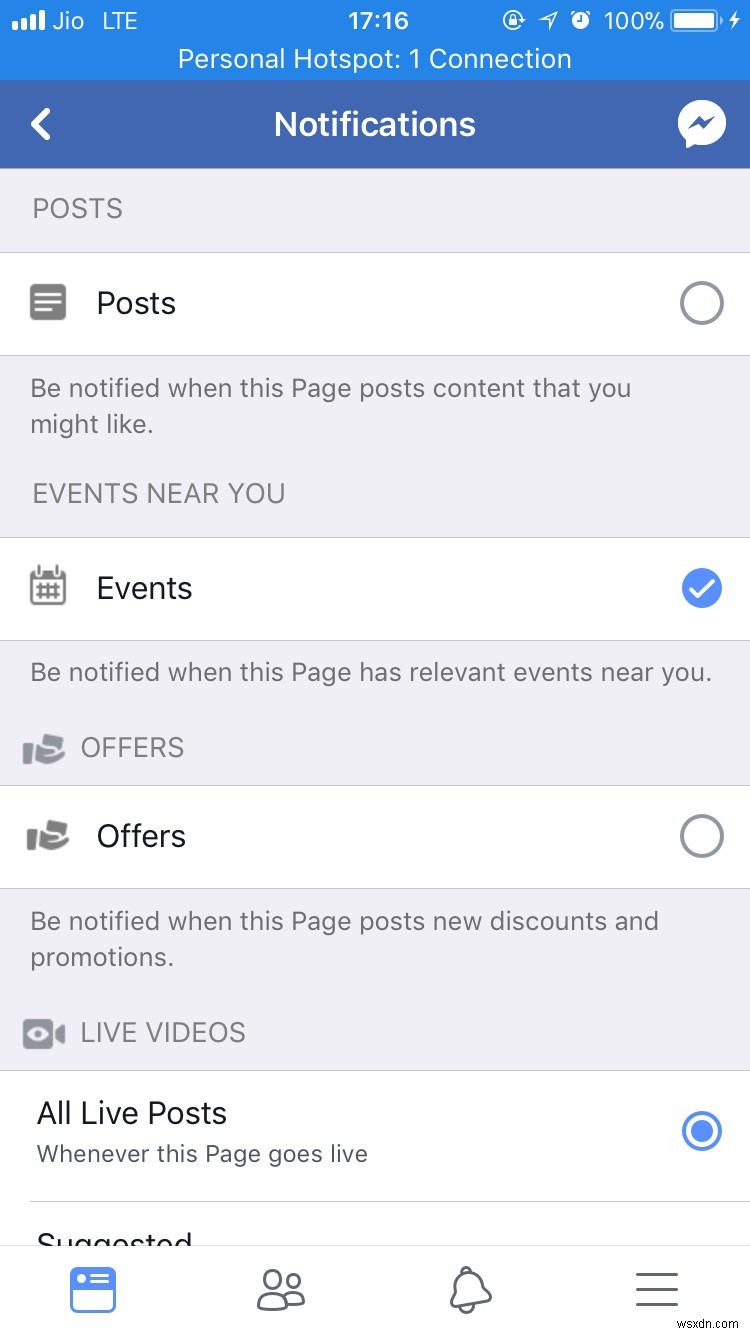Screen dimensions: 750x1334
Task: Enable notifications for Posts
Action: coord(701,302)
